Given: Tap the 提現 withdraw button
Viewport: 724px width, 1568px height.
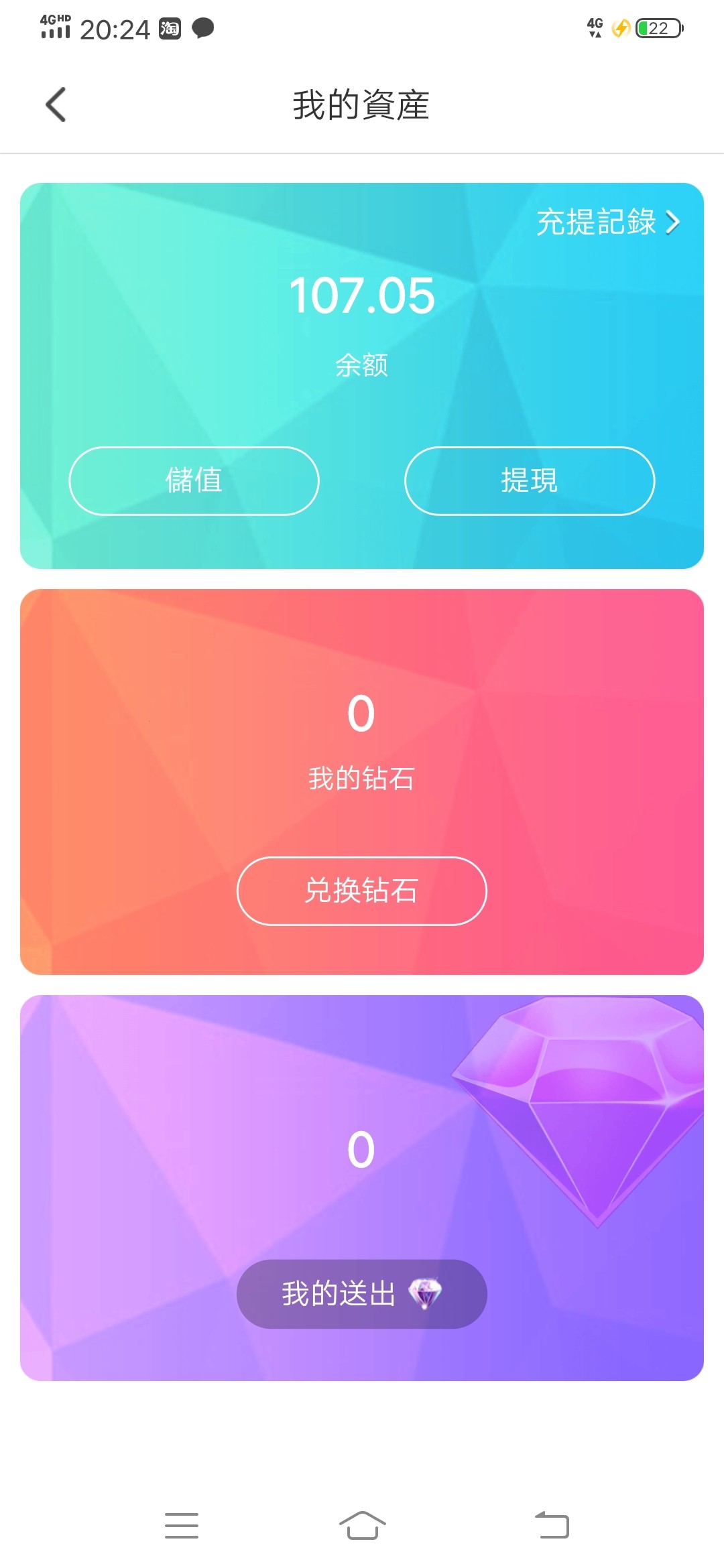Looking at the screenshot, I should [x=529, y=480].
